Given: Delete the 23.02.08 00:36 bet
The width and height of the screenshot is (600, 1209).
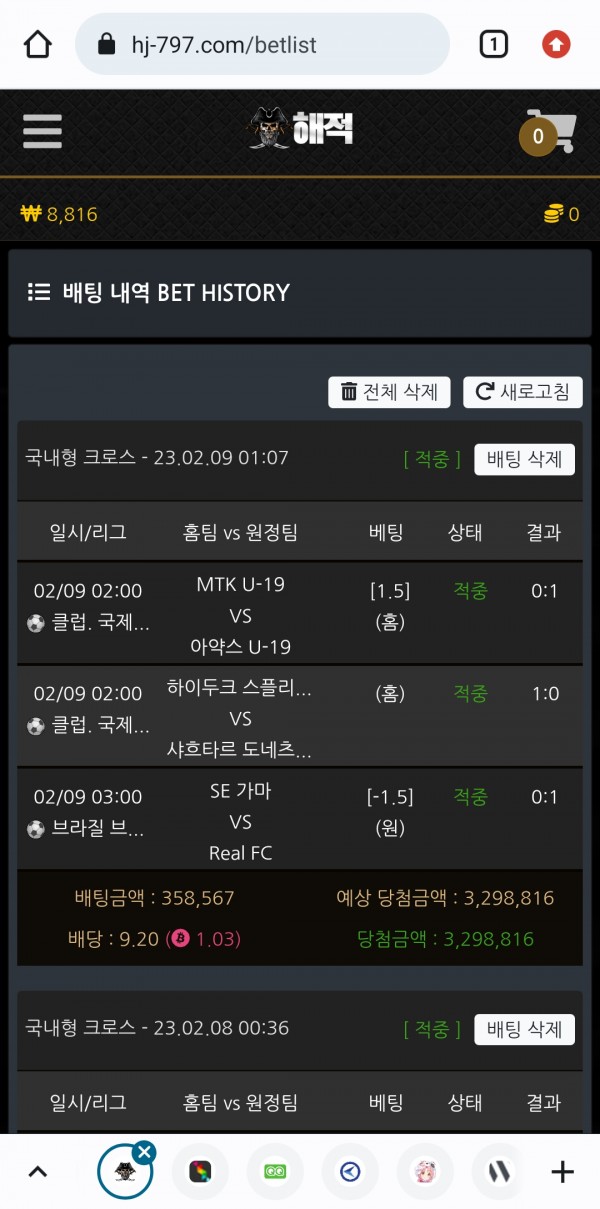Looking at the screenshot, I should tap(524, 1029).
